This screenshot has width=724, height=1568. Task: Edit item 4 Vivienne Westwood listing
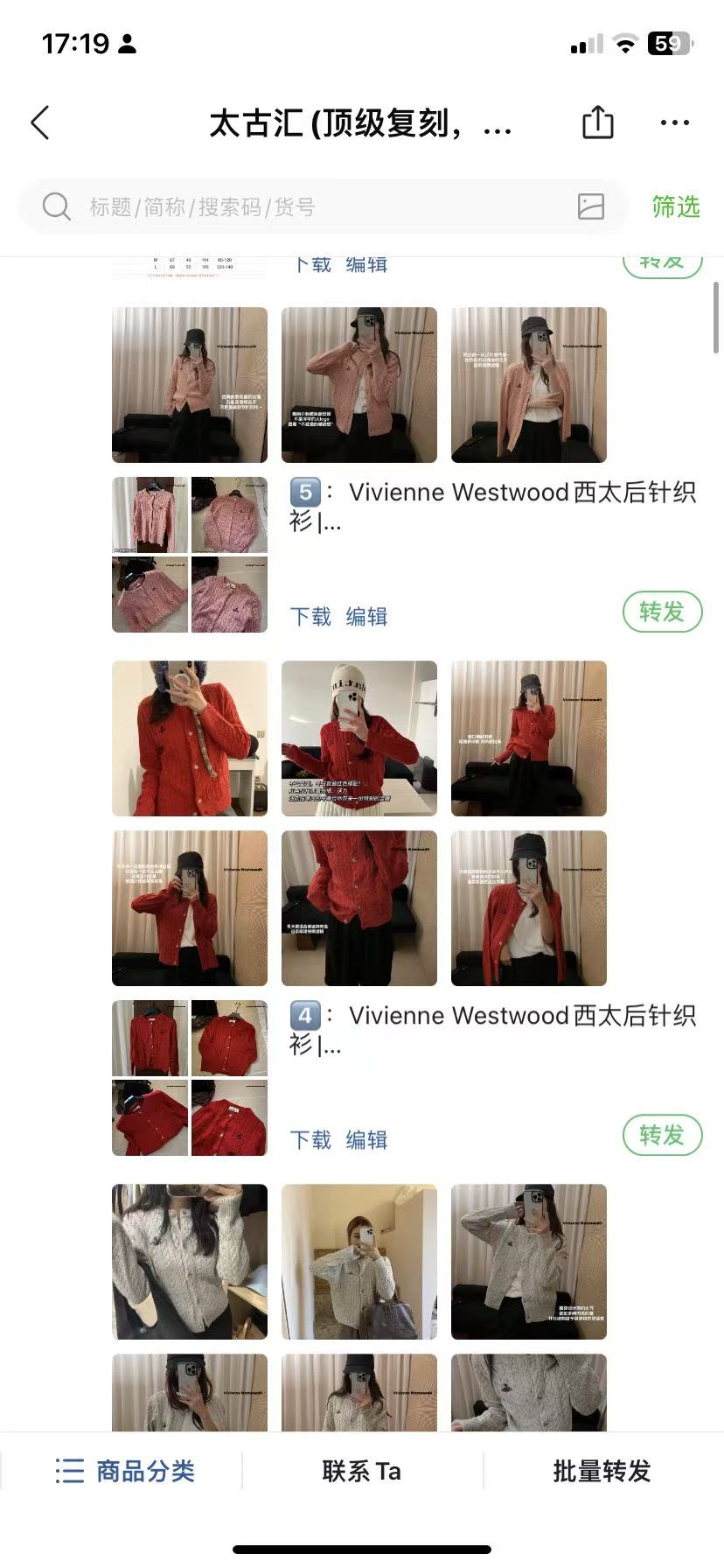click(366, 1140)
